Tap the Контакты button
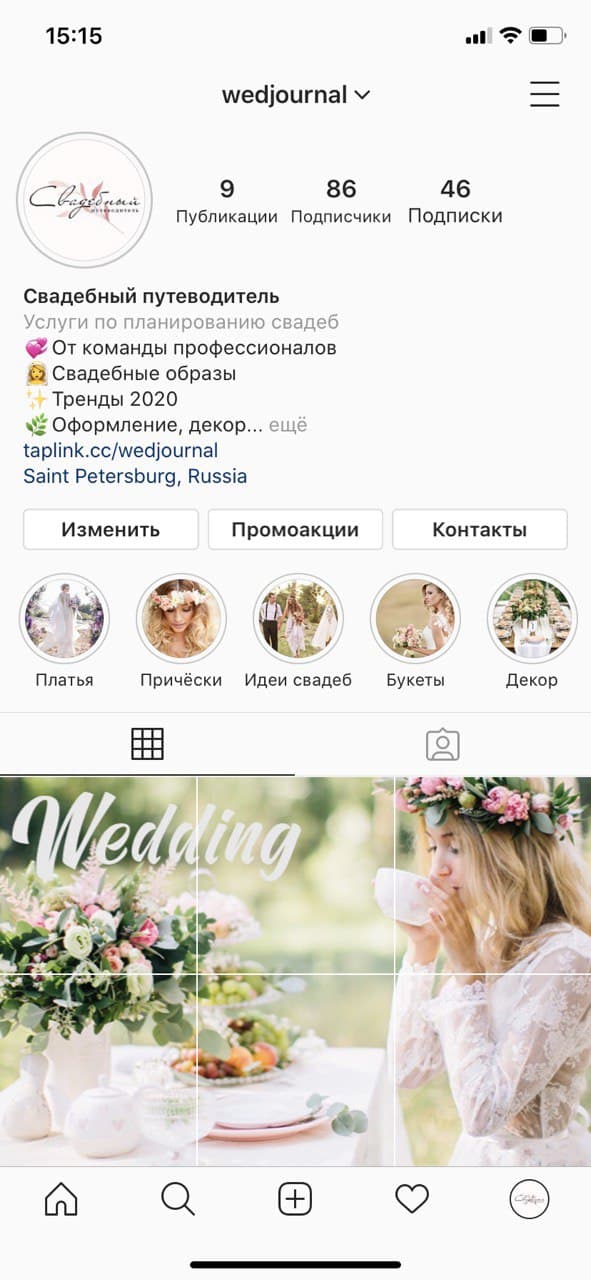The height and width of the screenshot is (1280, 591). point(480,530)
